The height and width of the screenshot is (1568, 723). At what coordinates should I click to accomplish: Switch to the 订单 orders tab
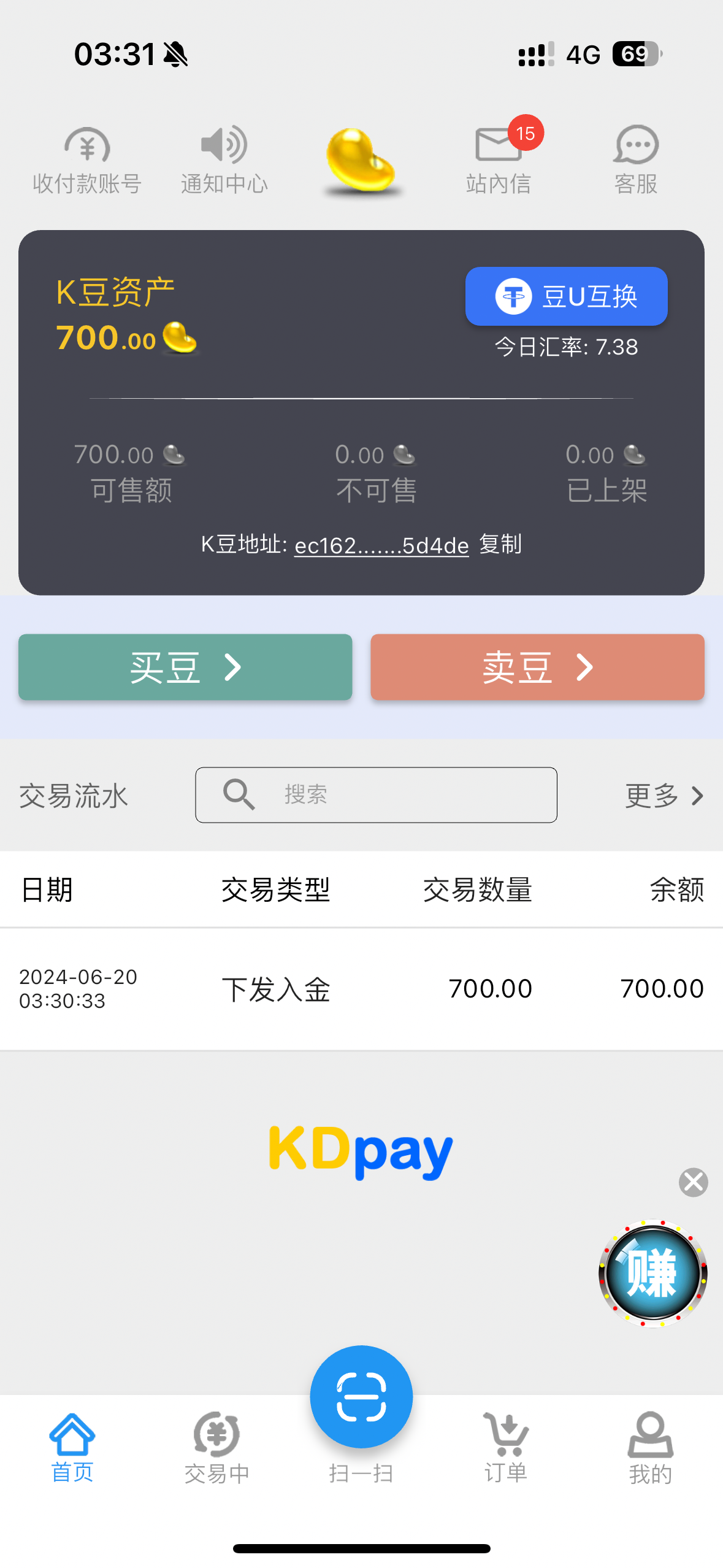[x=506, y=1446]
